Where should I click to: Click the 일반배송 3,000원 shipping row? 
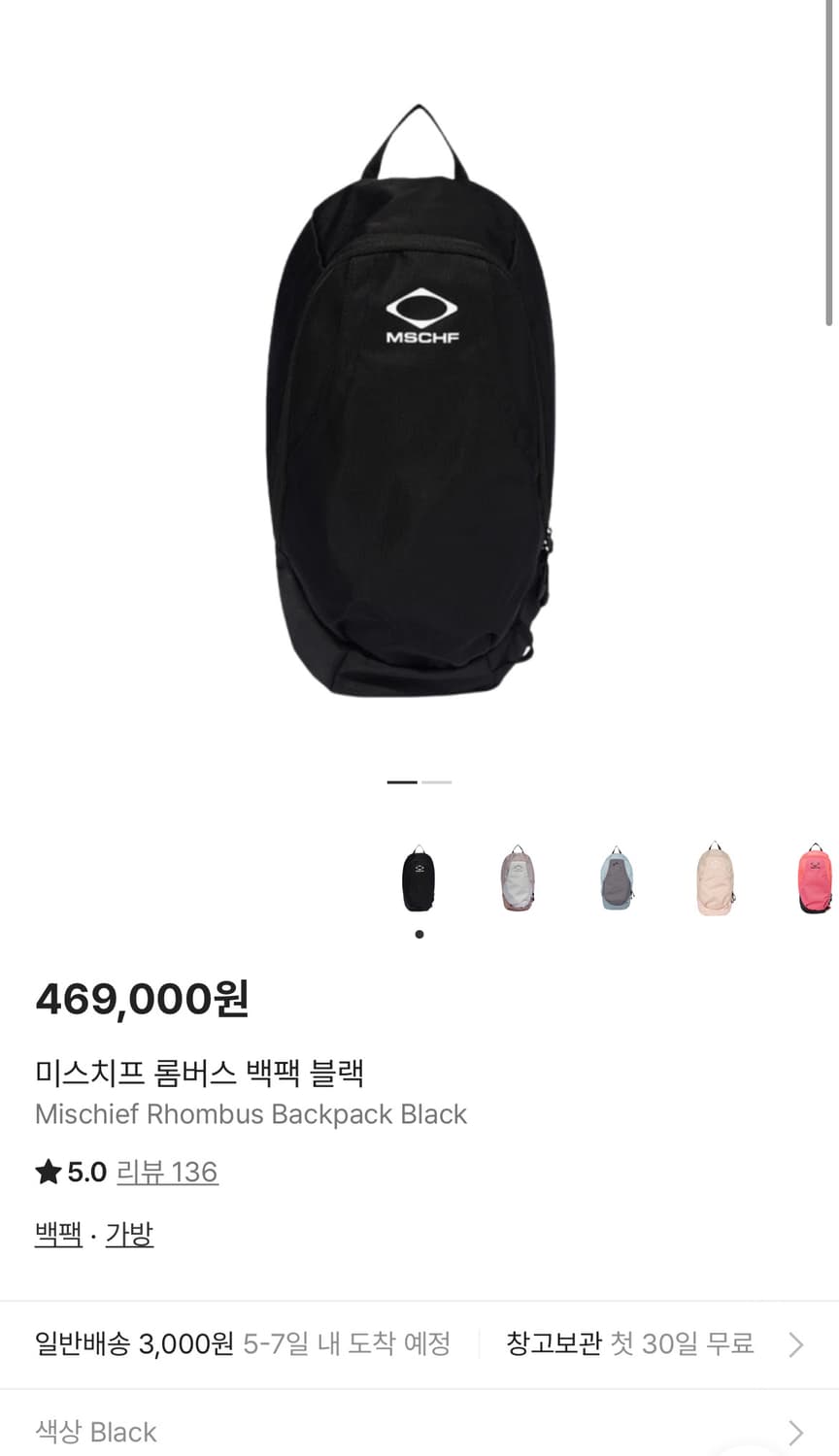coord(134,1343)
